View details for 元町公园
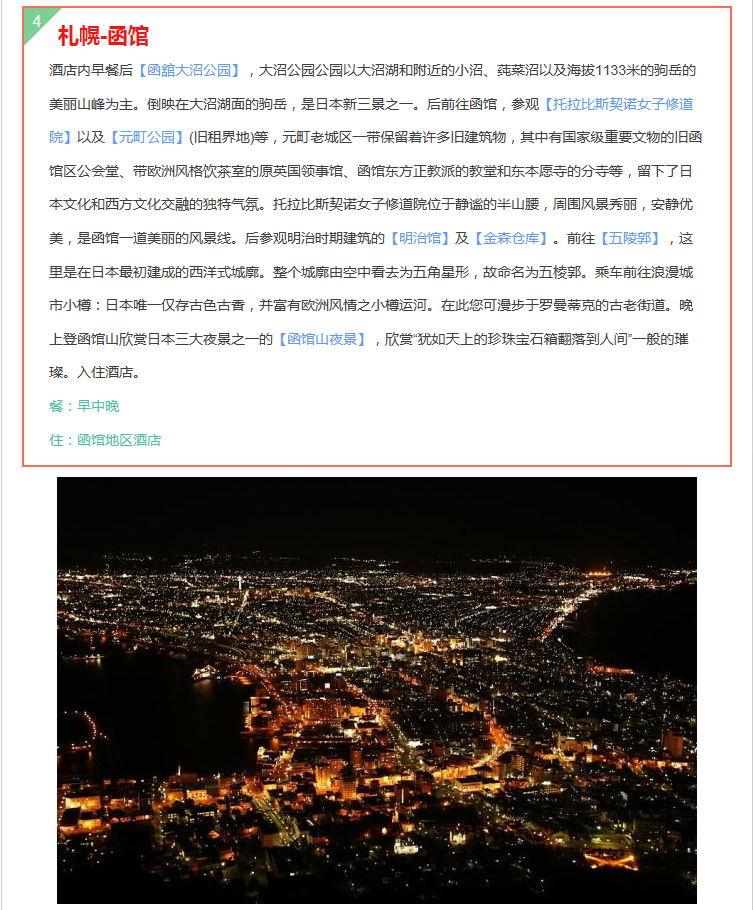 point(146,137)
